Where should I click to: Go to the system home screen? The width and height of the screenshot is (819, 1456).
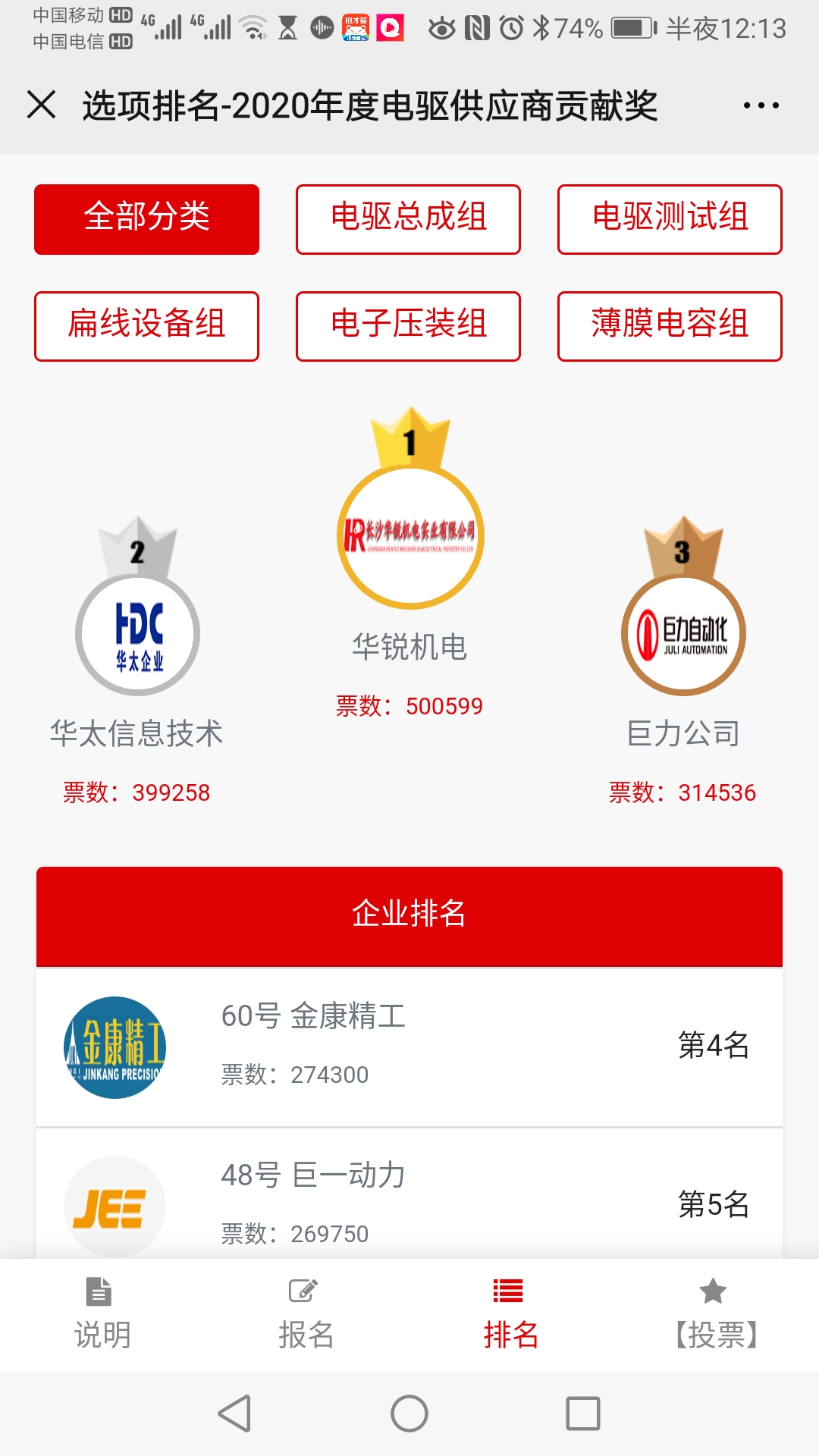(x=409, y=1414)
